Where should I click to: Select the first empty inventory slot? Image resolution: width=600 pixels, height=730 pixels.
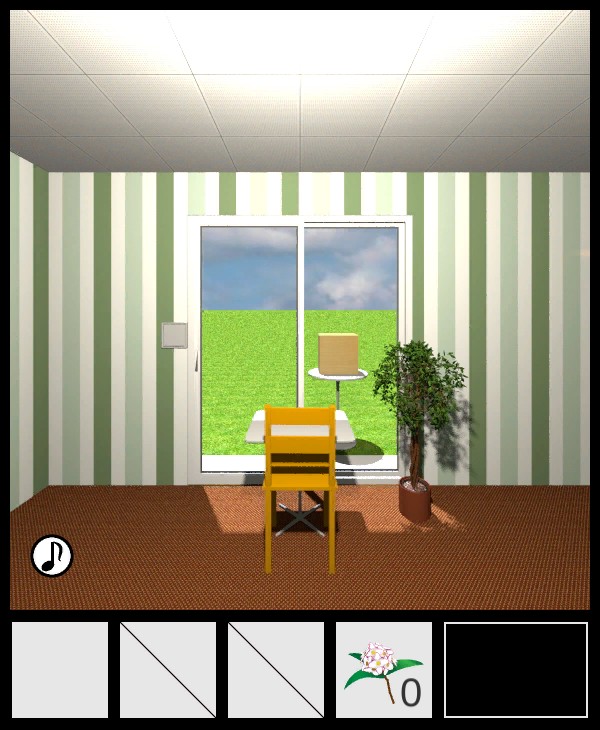60,670
